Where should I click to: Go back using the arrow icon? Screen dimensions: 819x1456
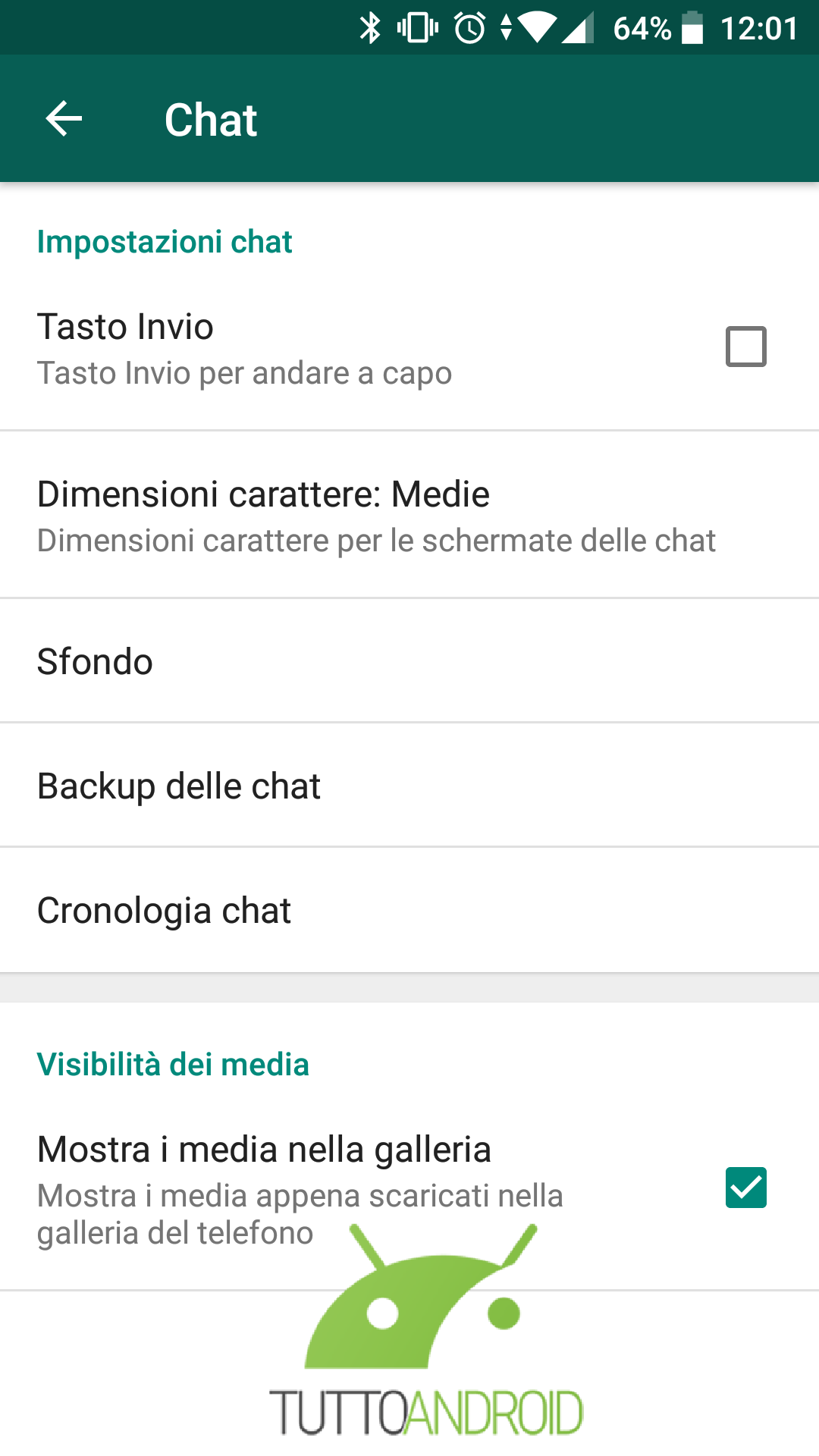(x=64, y=119)
